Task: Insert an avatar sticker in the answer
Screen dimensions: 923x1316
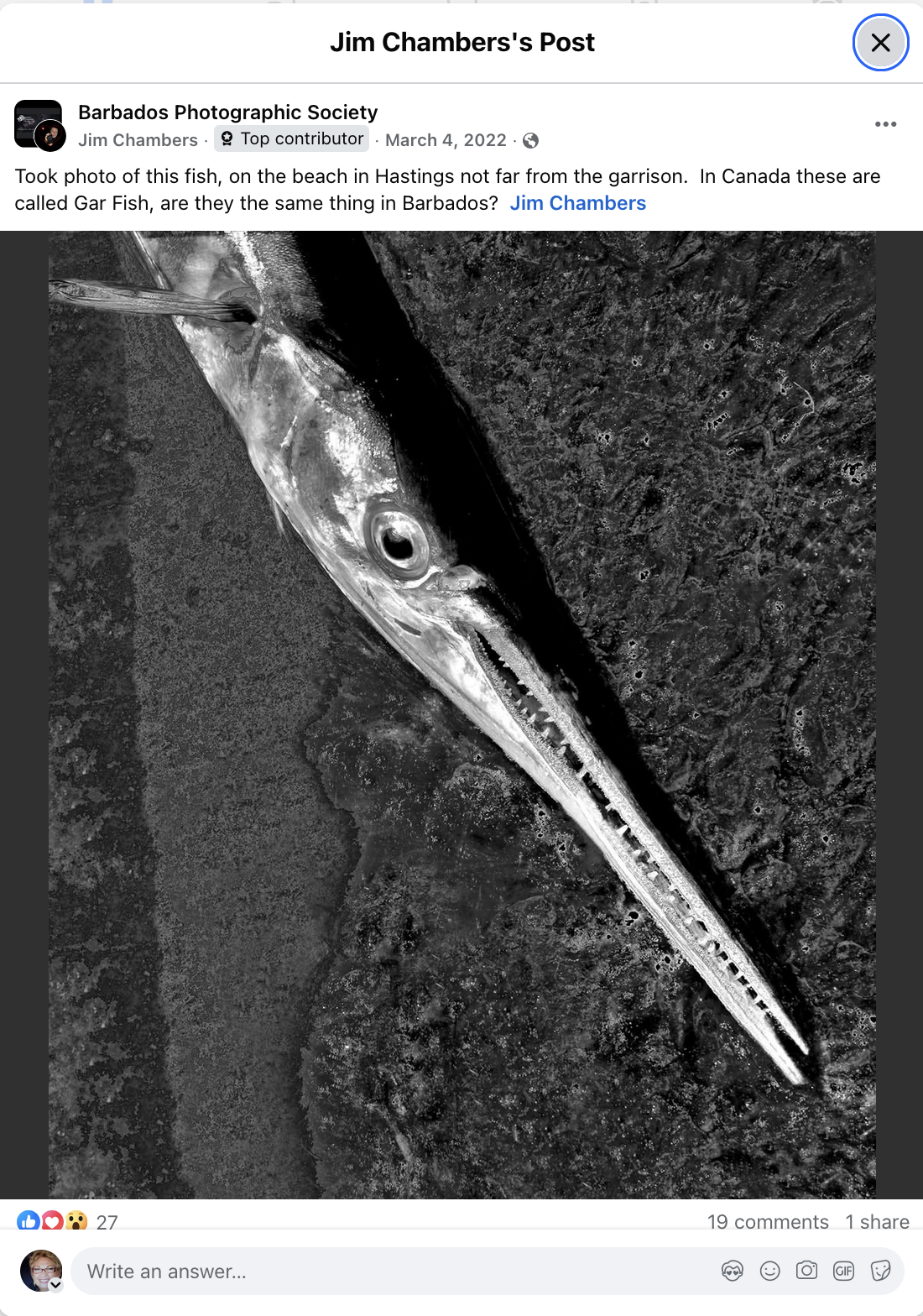Action: click(733, 1272)
